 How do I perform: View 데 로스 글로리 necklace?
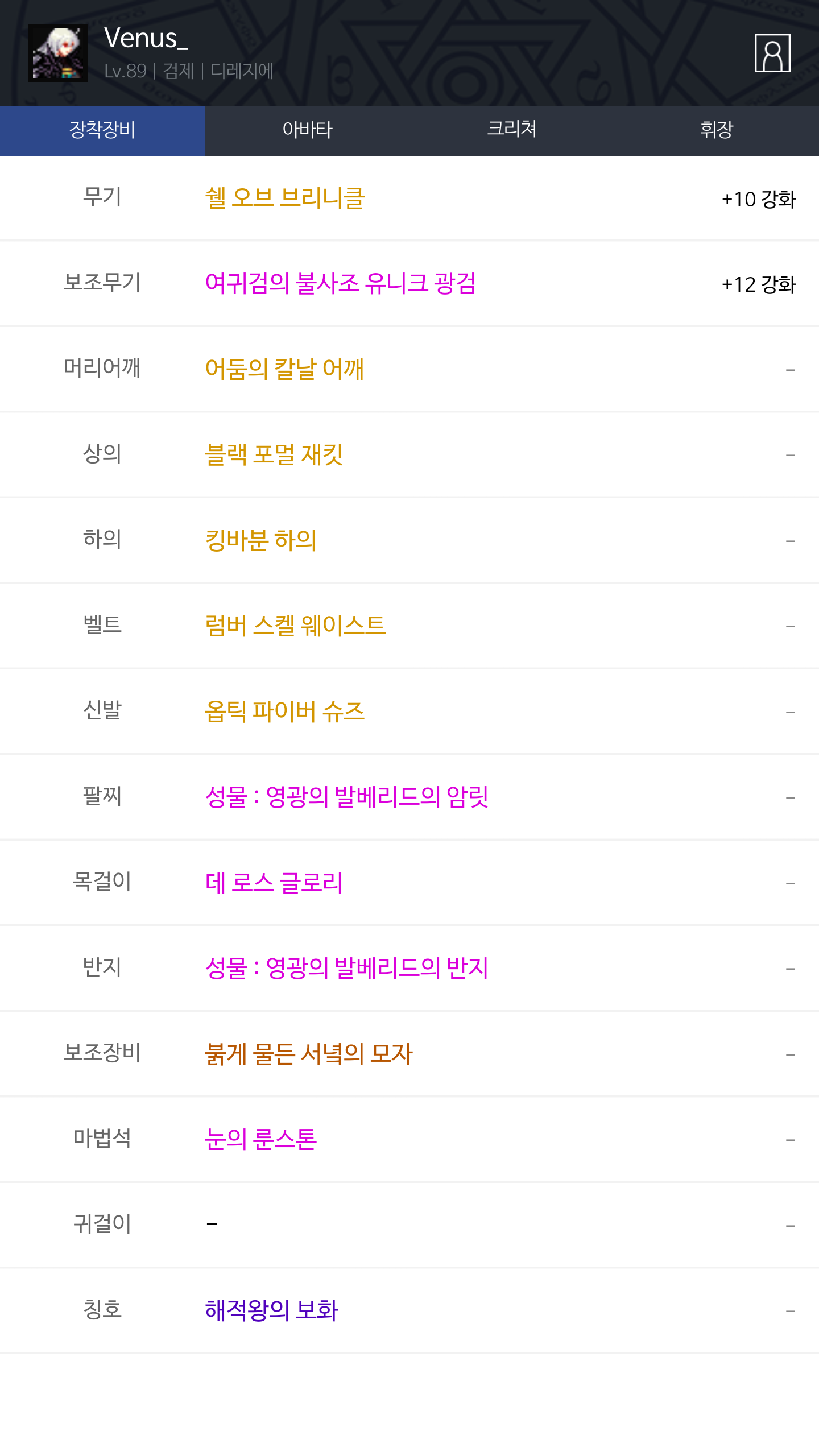[274, 883]
